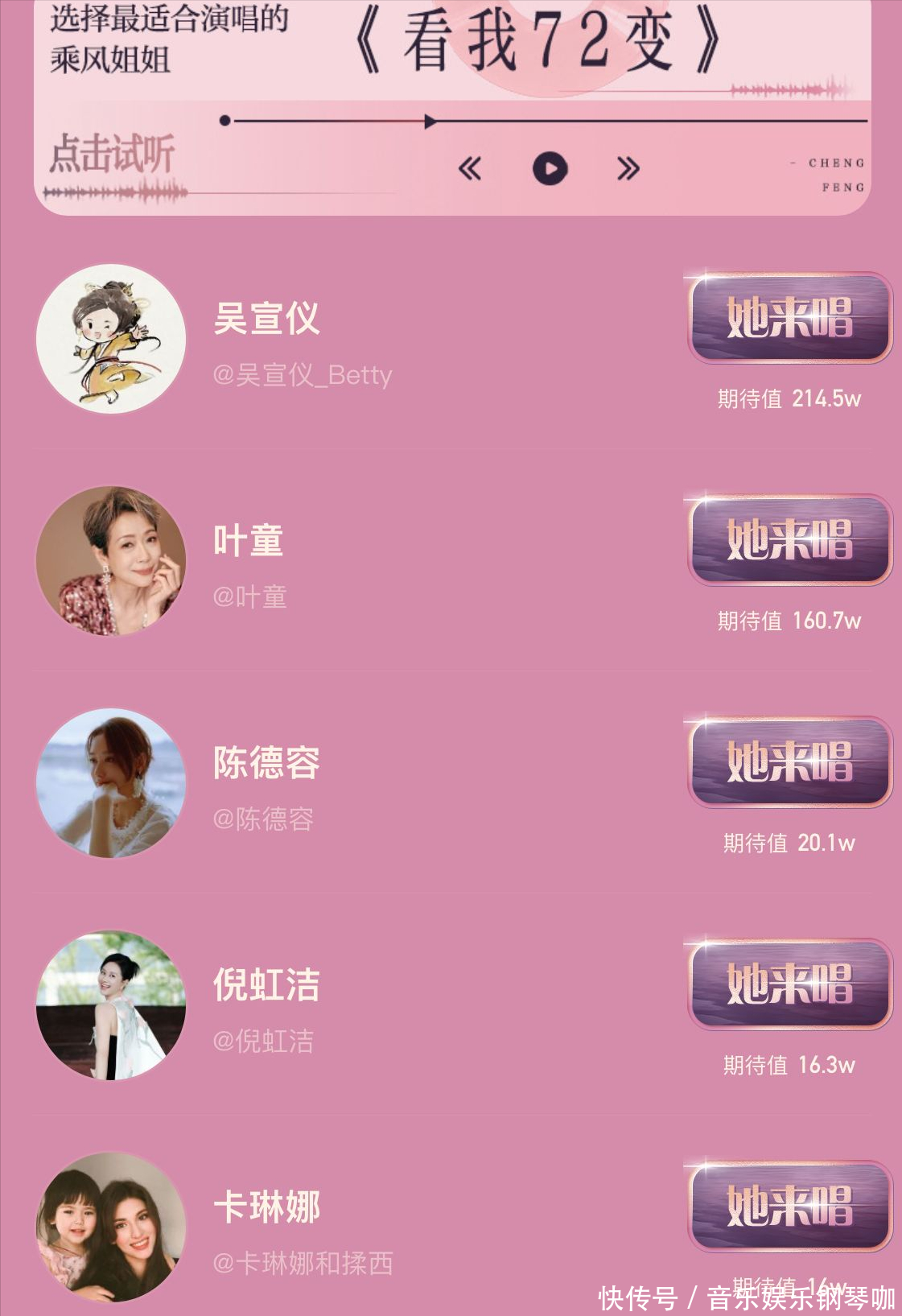The height and width of the screenshot is (1316, 902).
Task: Open 吴宣仪's profile avatar
Action: pyautogui.click(x=111, y=339)
